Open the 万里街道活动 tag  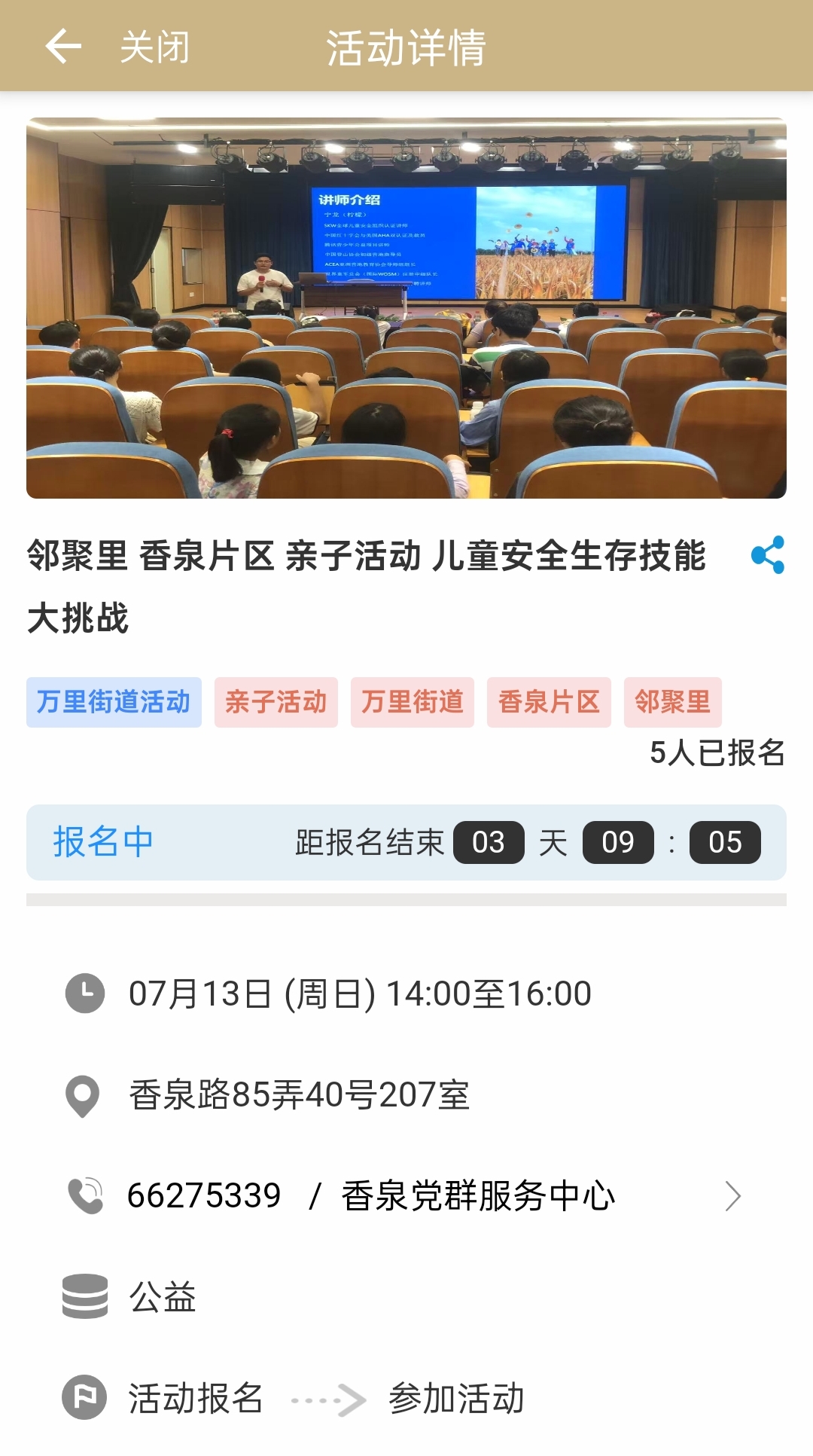(114, 702)
